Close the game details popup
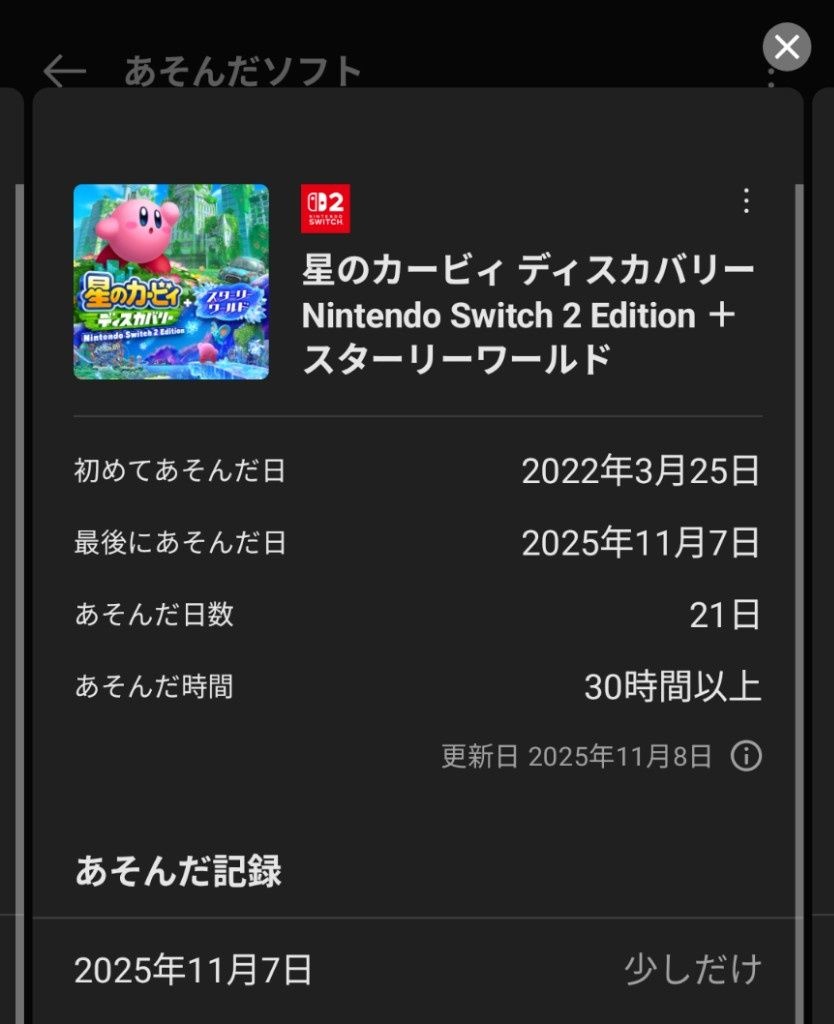834x1024 pixels. point(786,47)
